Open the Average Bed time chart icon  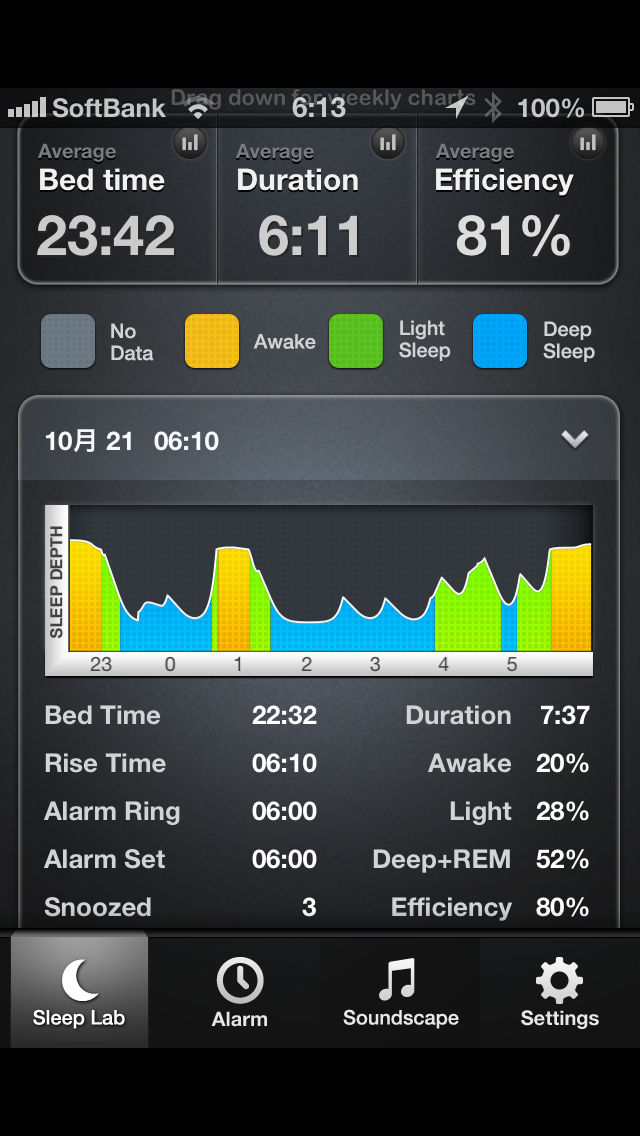click(x=188, y=143)
